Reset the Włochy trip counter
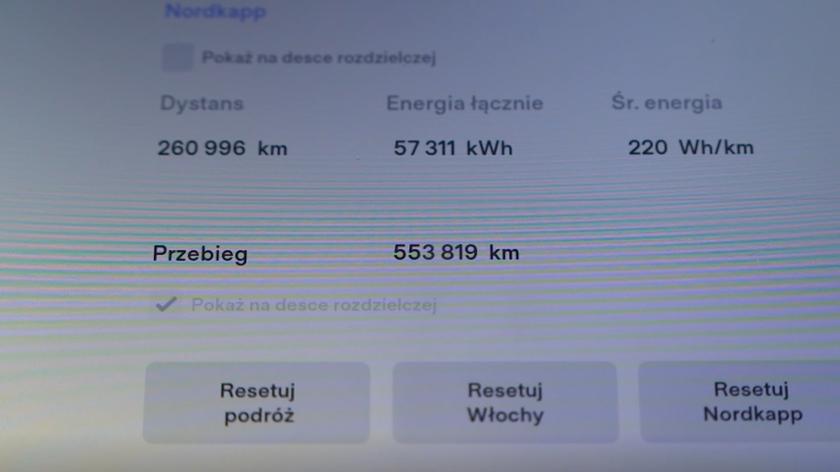 point(504,403)
